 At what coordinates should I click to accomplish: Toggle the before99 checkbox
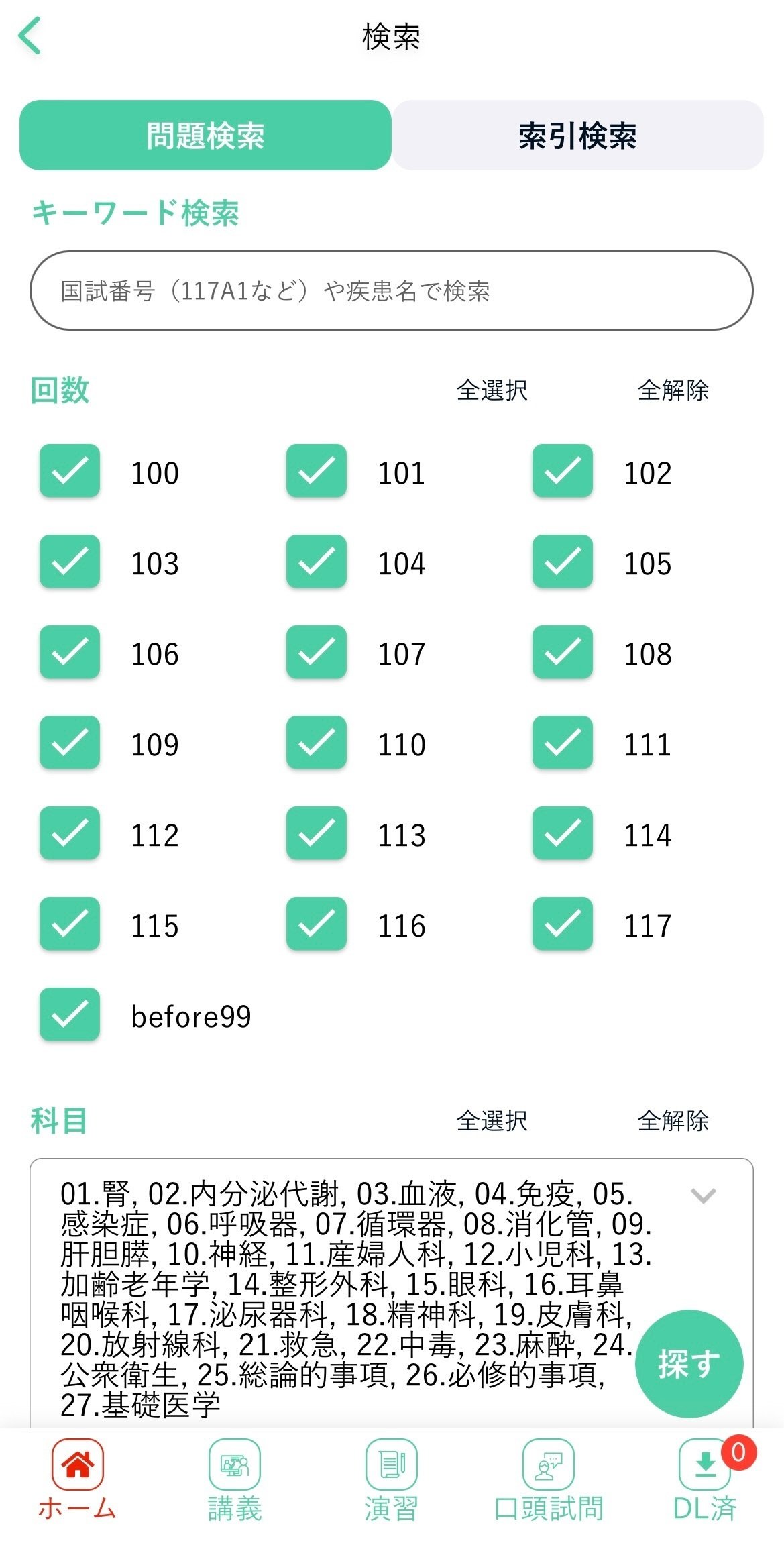click(x=70, y=1014)
